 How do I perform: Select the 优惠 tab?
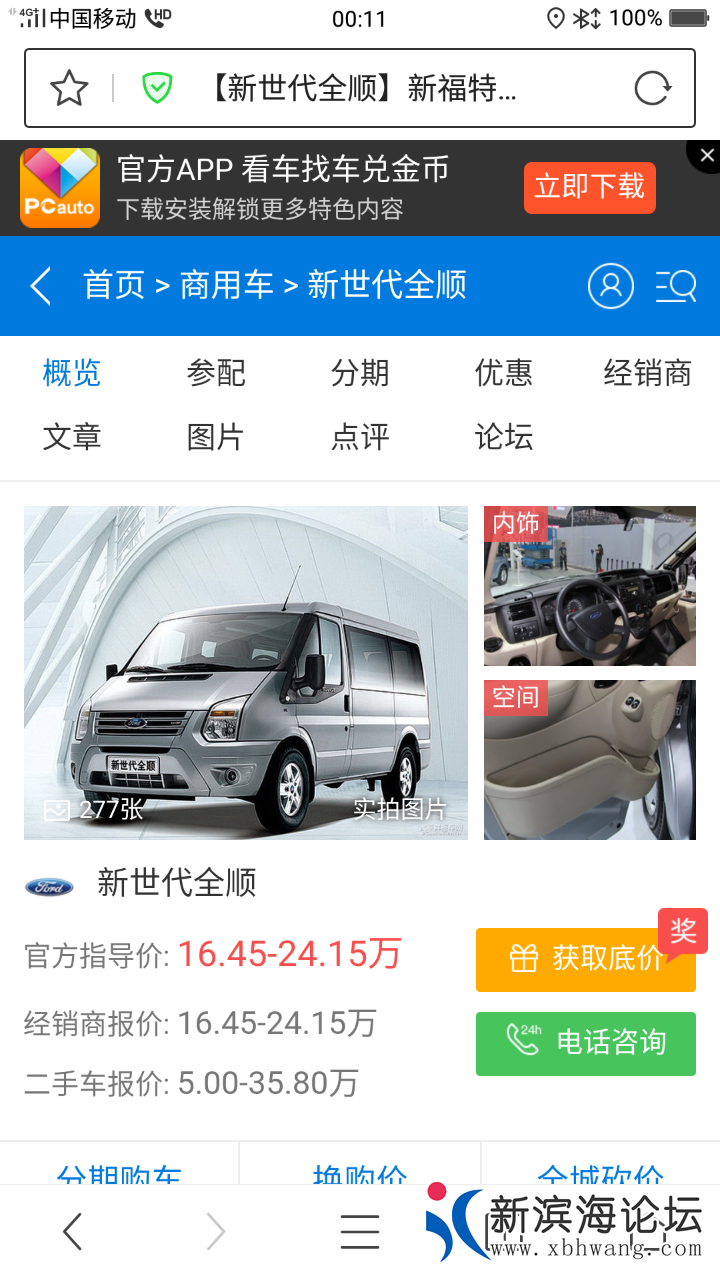pyautogui.click(x=504, y=373)
